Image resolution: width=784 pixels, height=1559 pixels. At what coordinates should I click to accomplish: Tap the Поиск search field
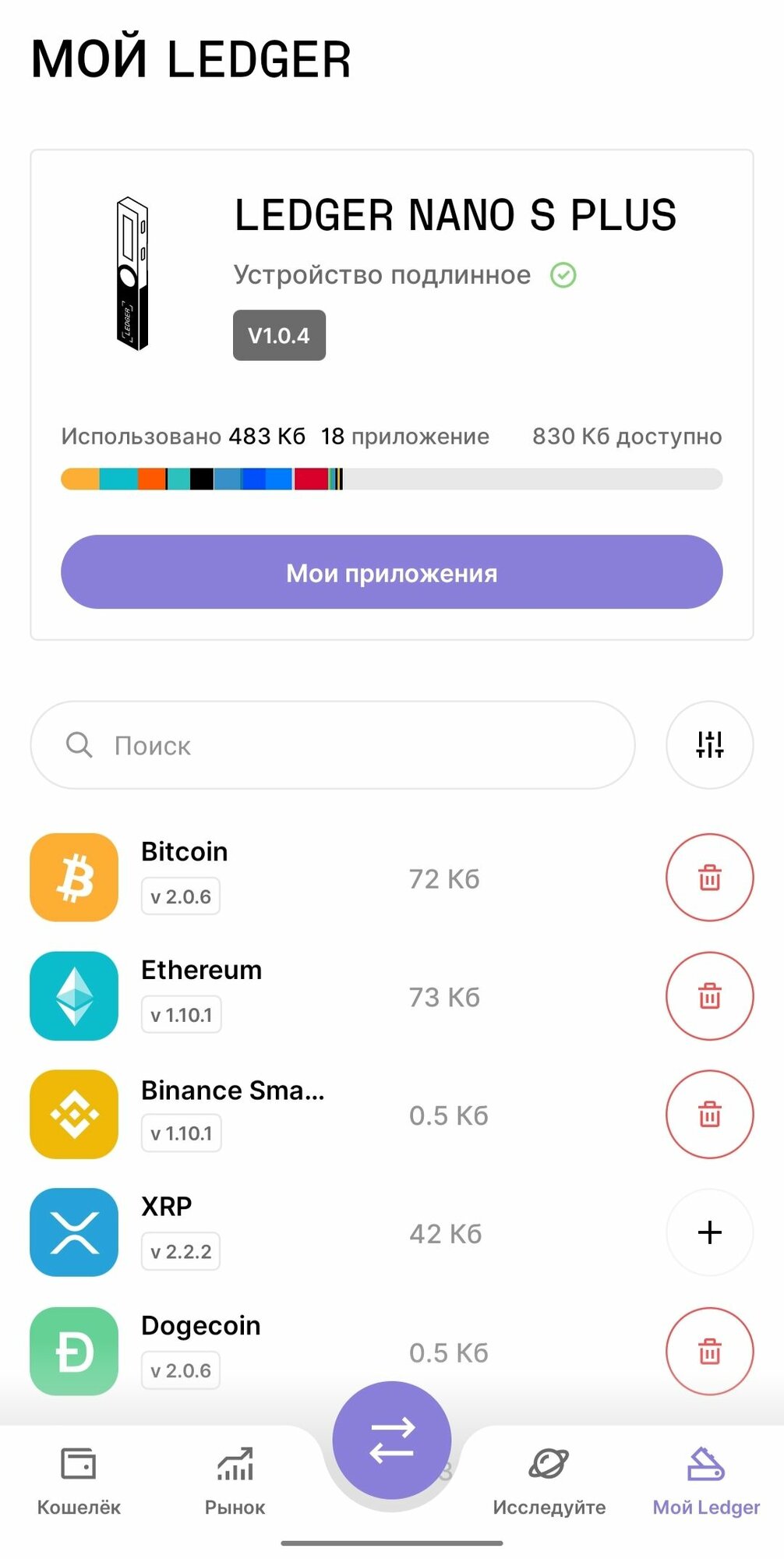pyautogui.click(x=333, y=745)
